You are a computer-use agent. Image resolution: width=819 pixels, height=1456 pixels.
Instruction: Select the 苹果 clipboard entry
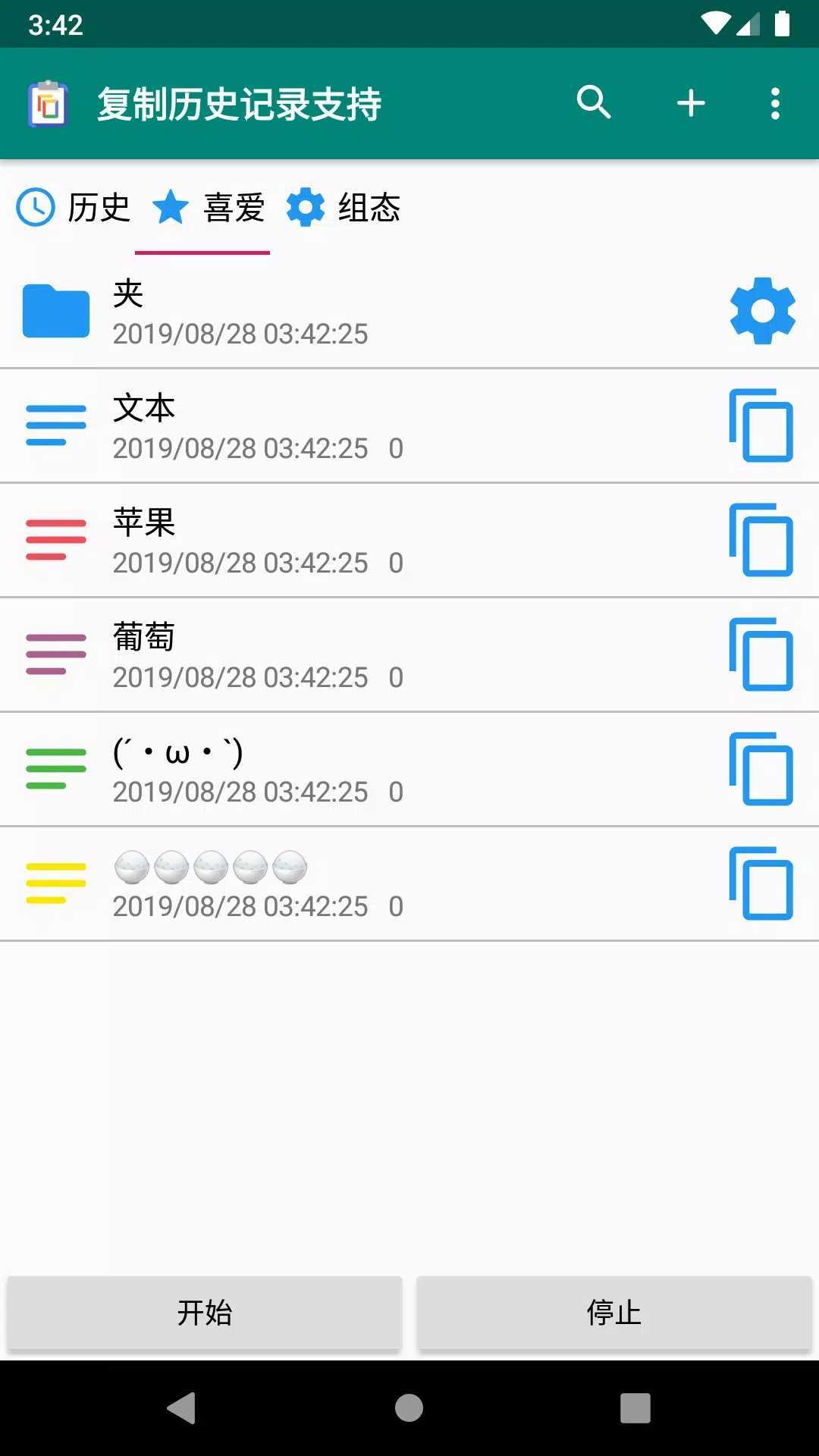tap(303, 540)
